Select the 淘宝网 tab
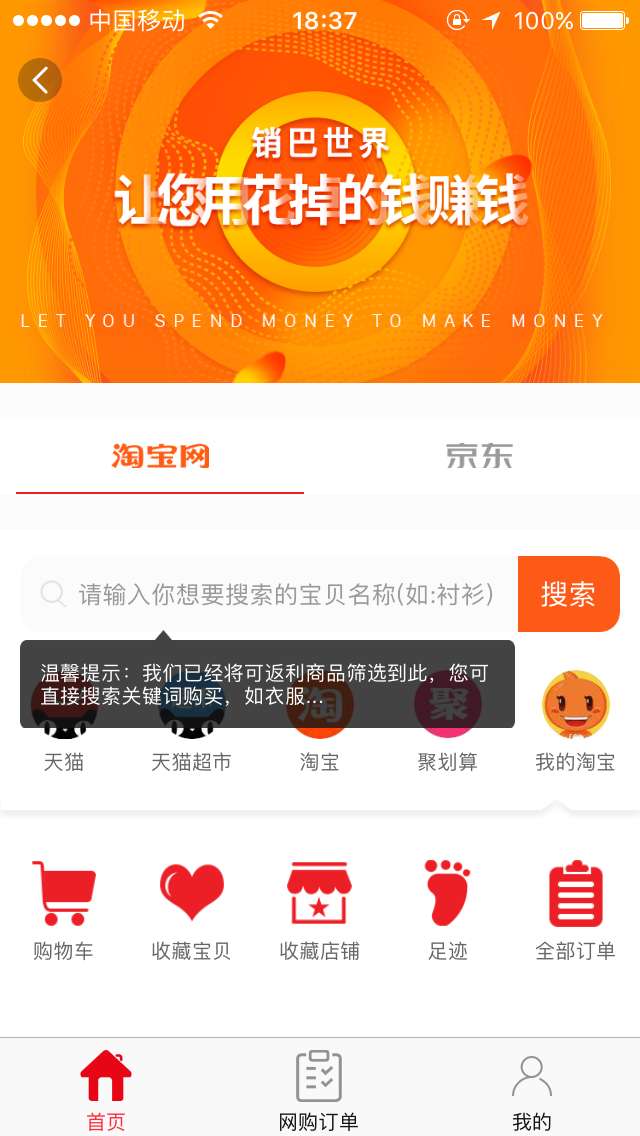 [x=160, y=457]
